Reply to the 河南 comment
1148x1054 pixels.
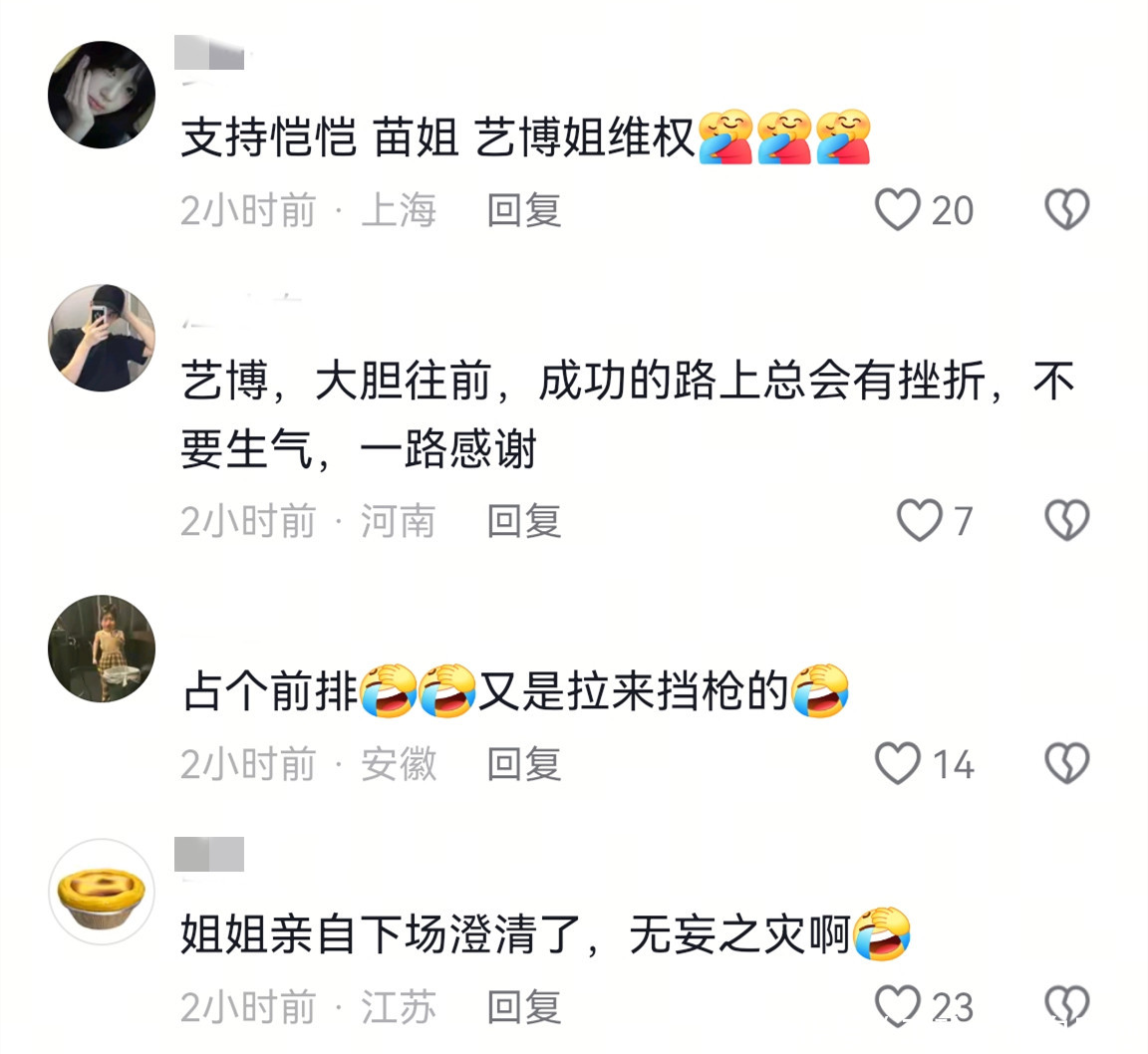(x=523, y=521)
